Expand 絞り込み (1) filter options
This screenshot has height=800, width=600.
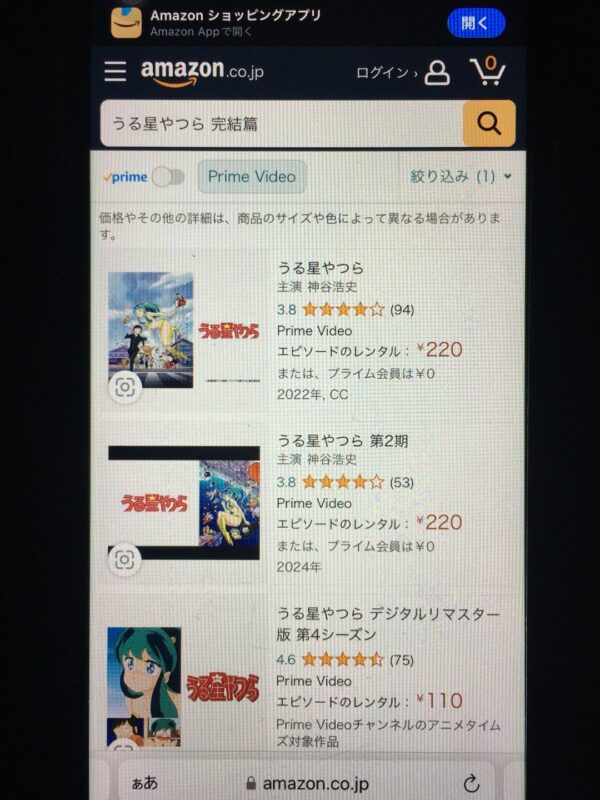click(x=461, y=177)
